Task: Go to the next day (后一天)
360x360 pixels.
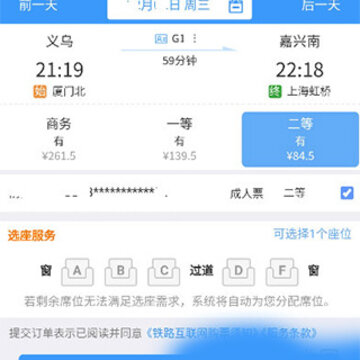Action: coord(321,5)
